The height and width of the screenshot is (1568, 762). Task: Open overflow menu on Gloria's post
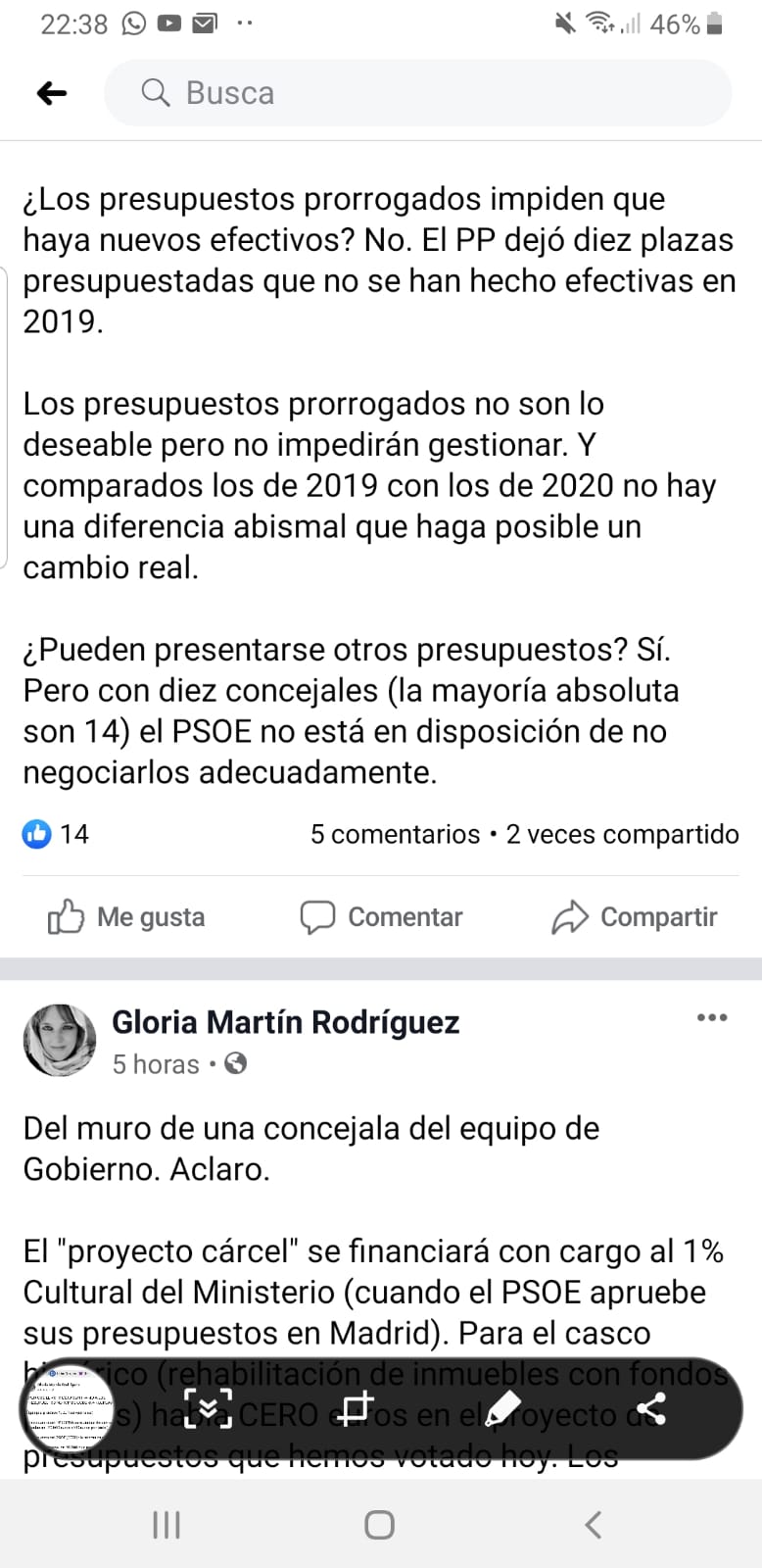point(712,1018)
